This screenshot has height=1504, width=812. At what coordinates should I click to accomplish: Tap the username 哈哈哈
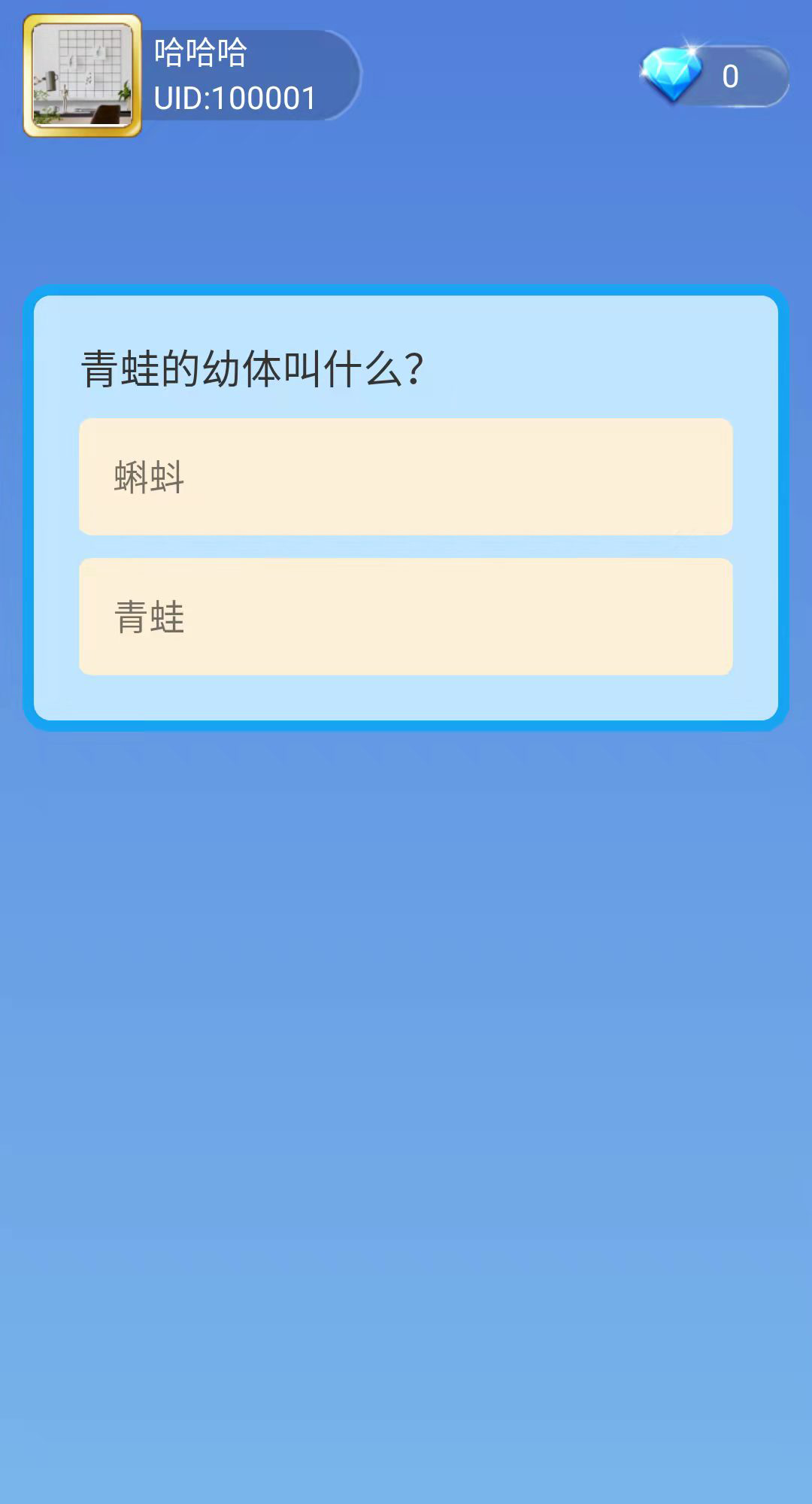199,54
